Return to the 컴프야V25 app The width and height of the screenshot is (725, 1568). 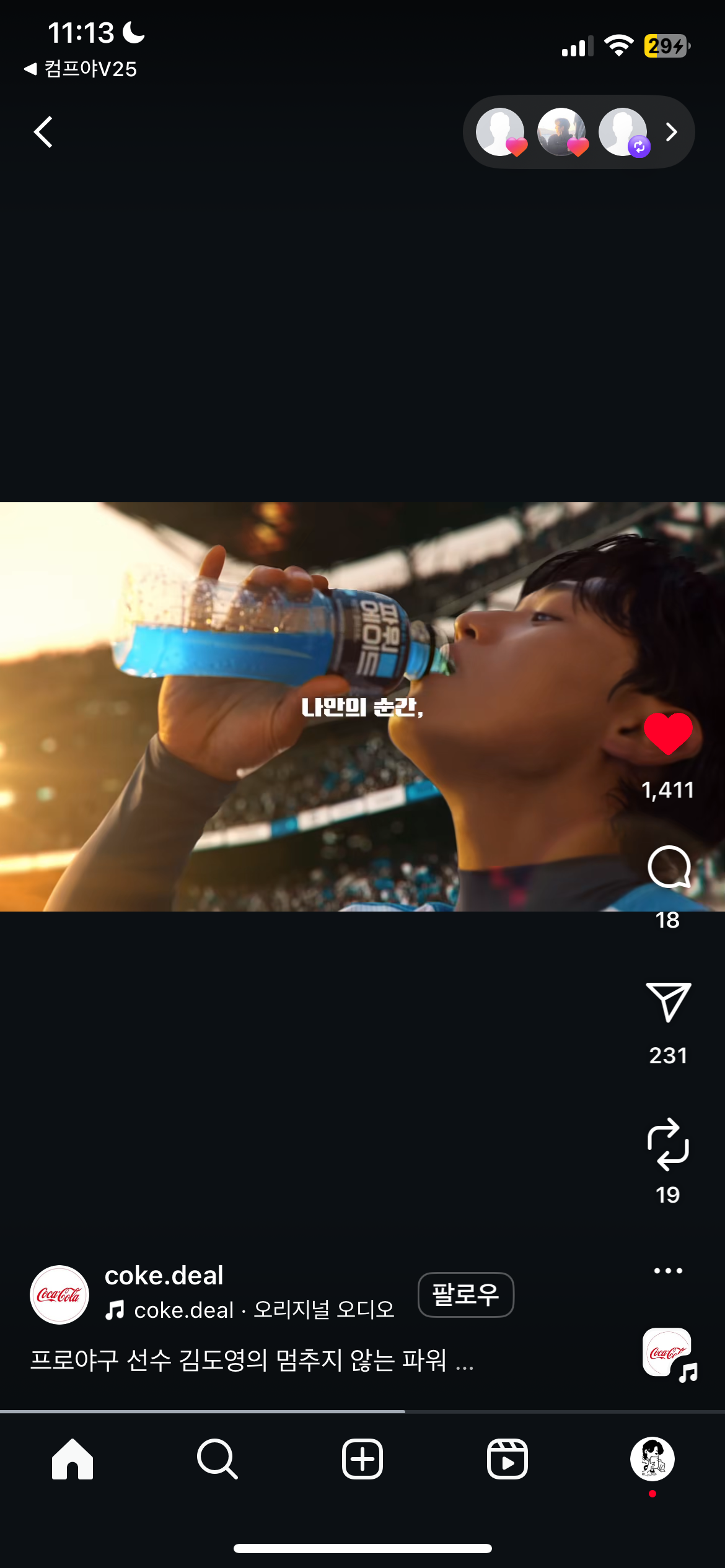81,69
